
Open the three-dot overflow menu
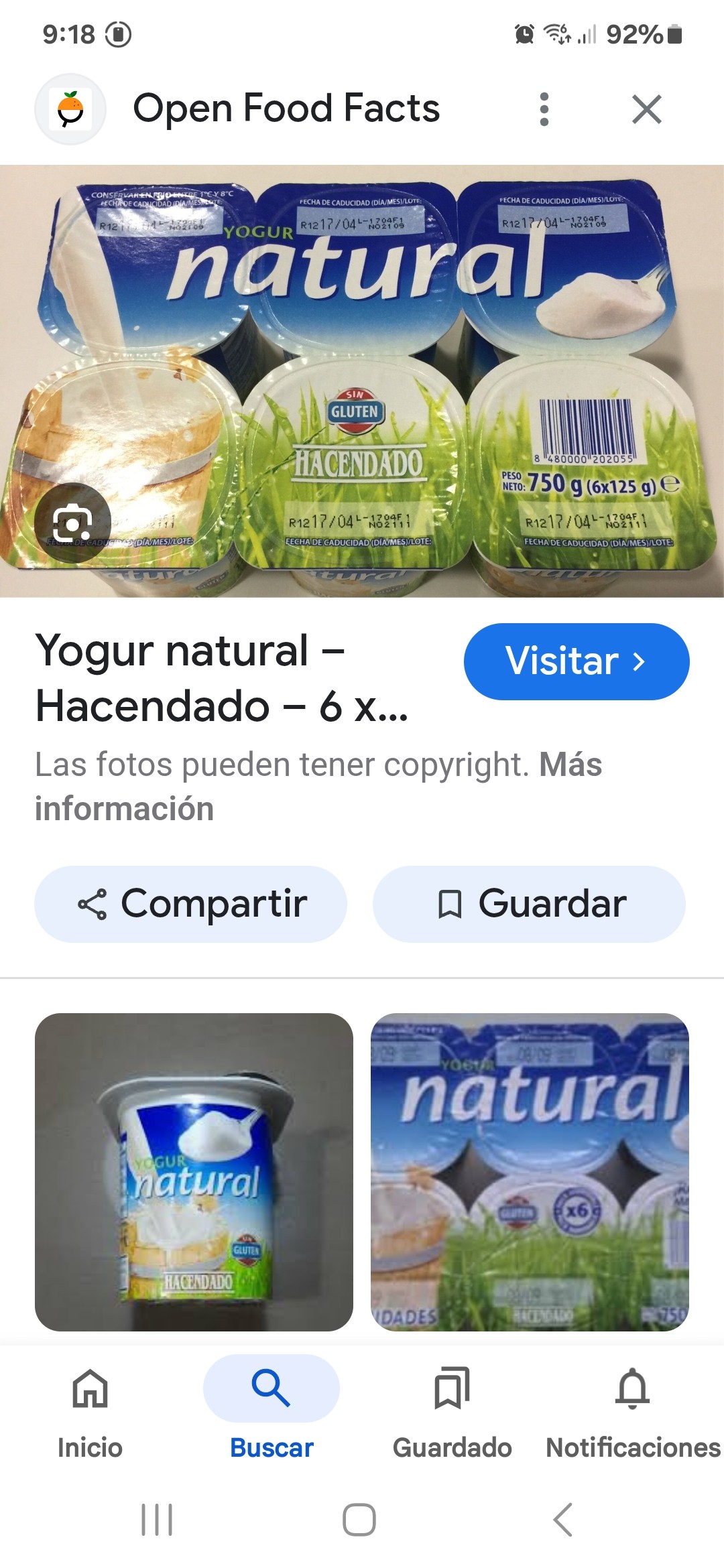(x=544, y=109)
